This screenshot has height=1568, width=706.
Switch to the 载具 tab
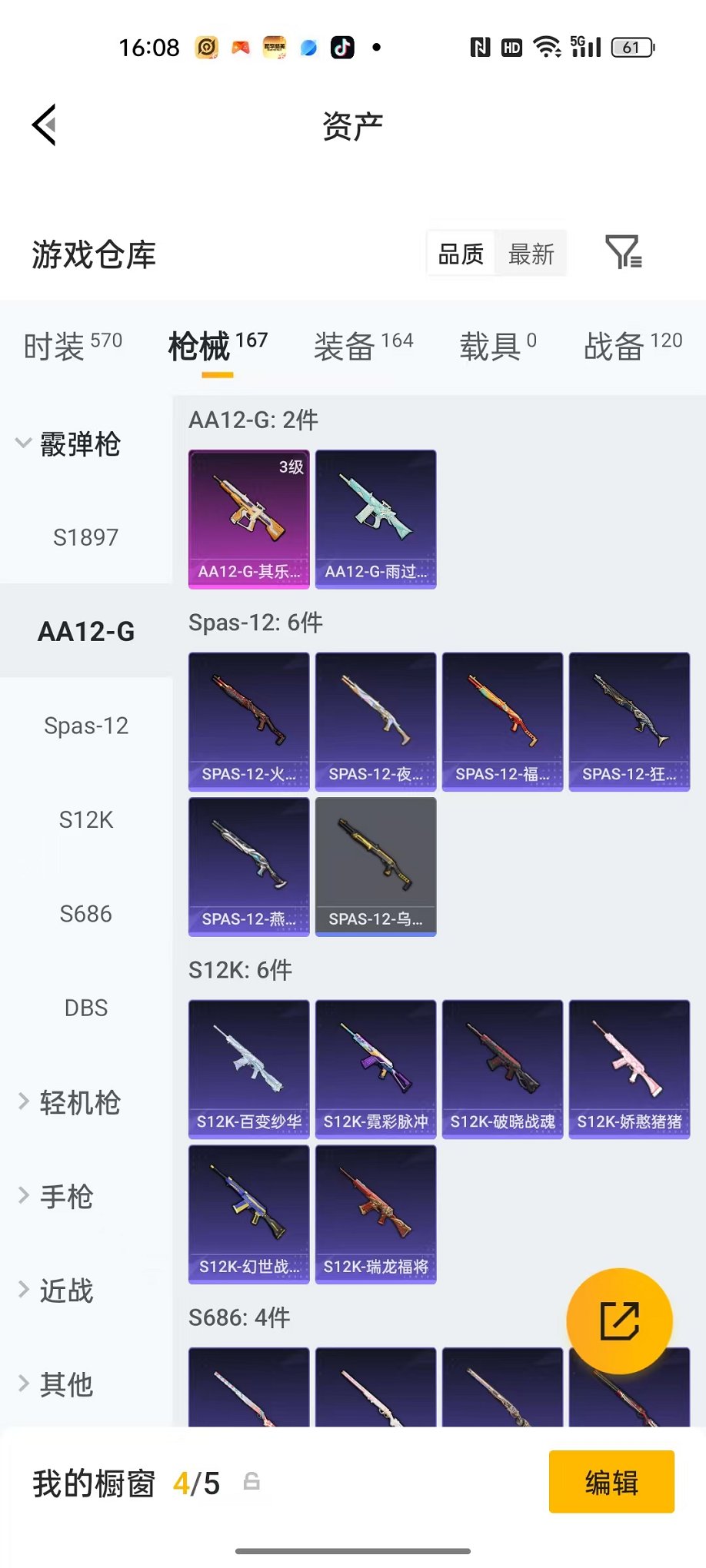(498, 346)
